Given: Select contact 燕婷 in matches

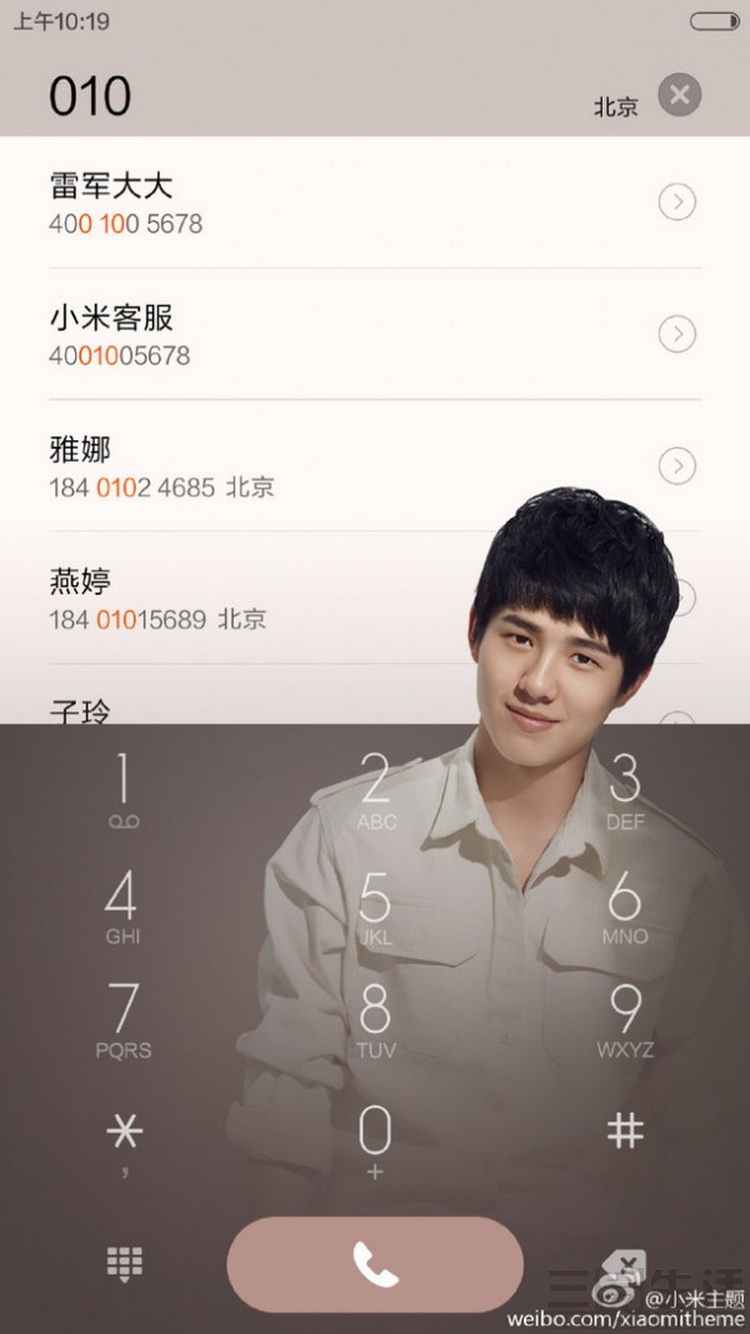Looking at the screenshot, I should [x=250, y=598].
